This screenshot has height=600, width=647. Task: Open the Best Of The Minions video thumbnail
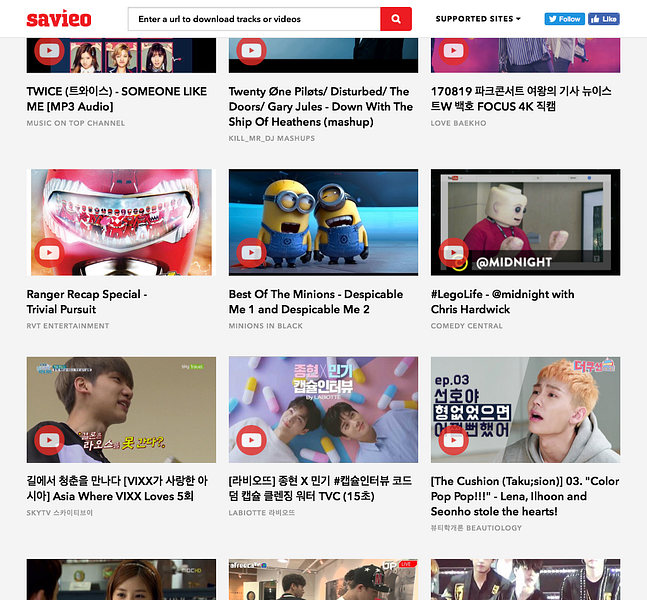click(x=323, y=222)
